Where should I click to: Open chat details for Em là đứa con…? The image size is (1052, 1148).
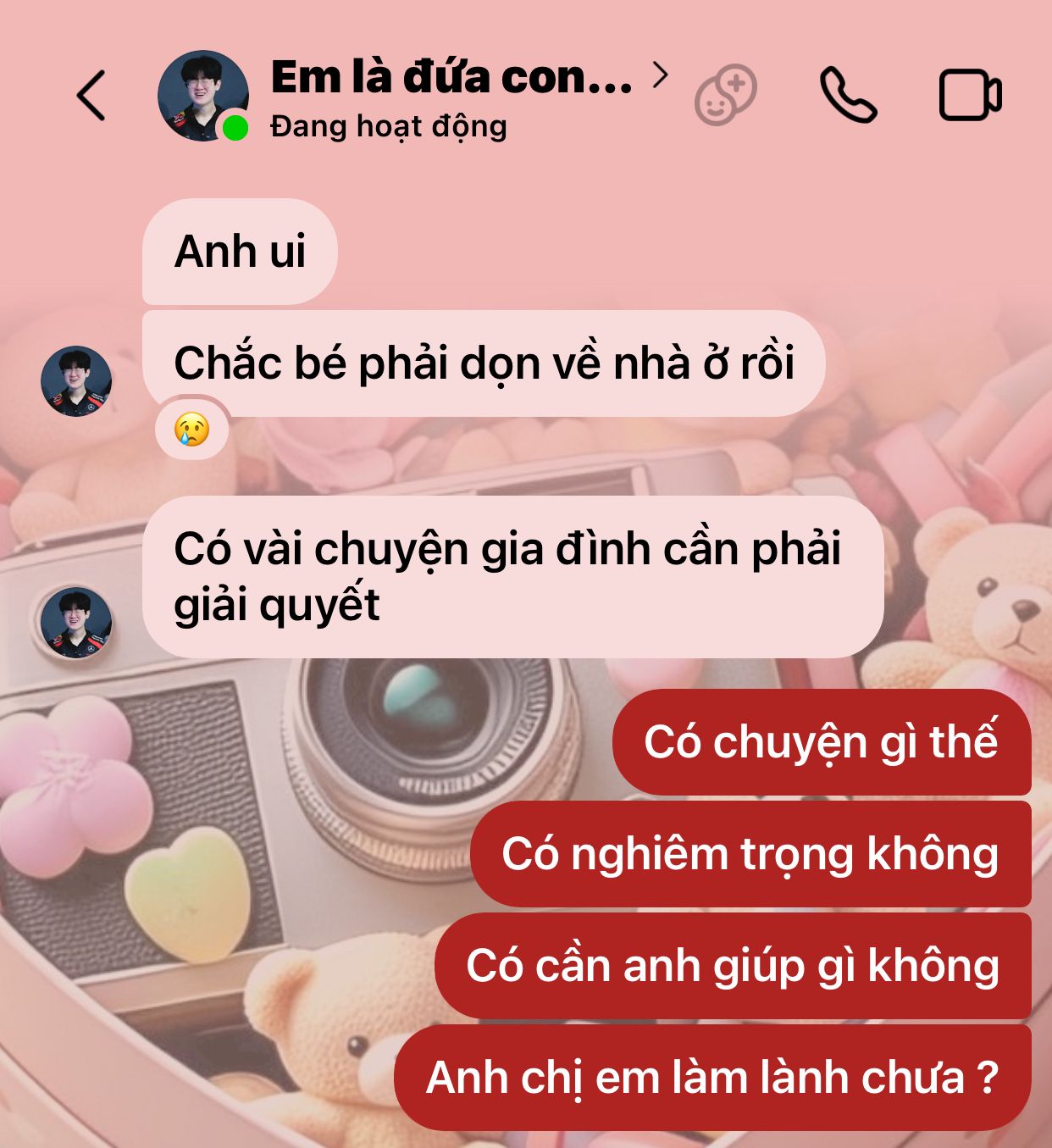(x=451, y=78)
